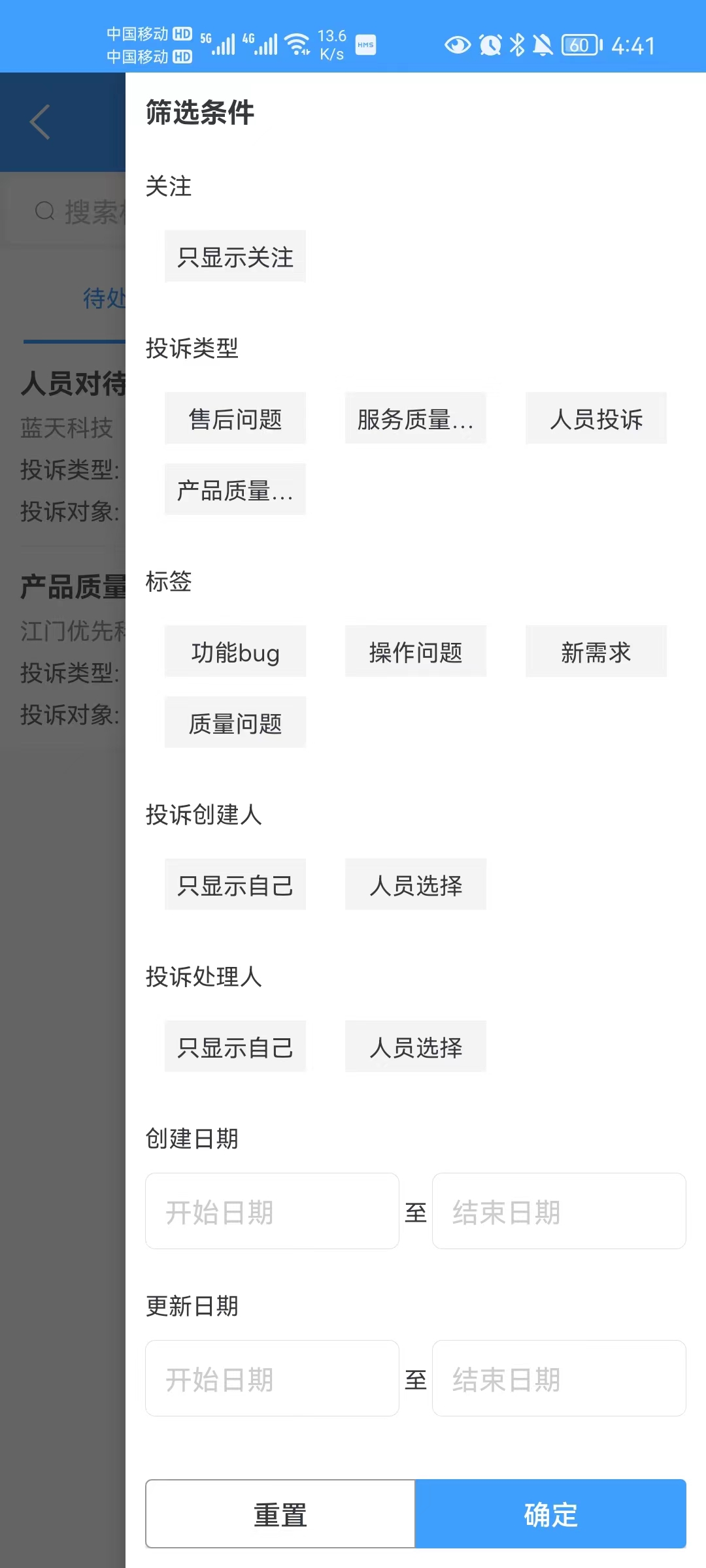Screen dimensions: 706x1568
Task: Open the 更新日期 end date picker
Action: pyautogui.click(x=559, y=1379)
